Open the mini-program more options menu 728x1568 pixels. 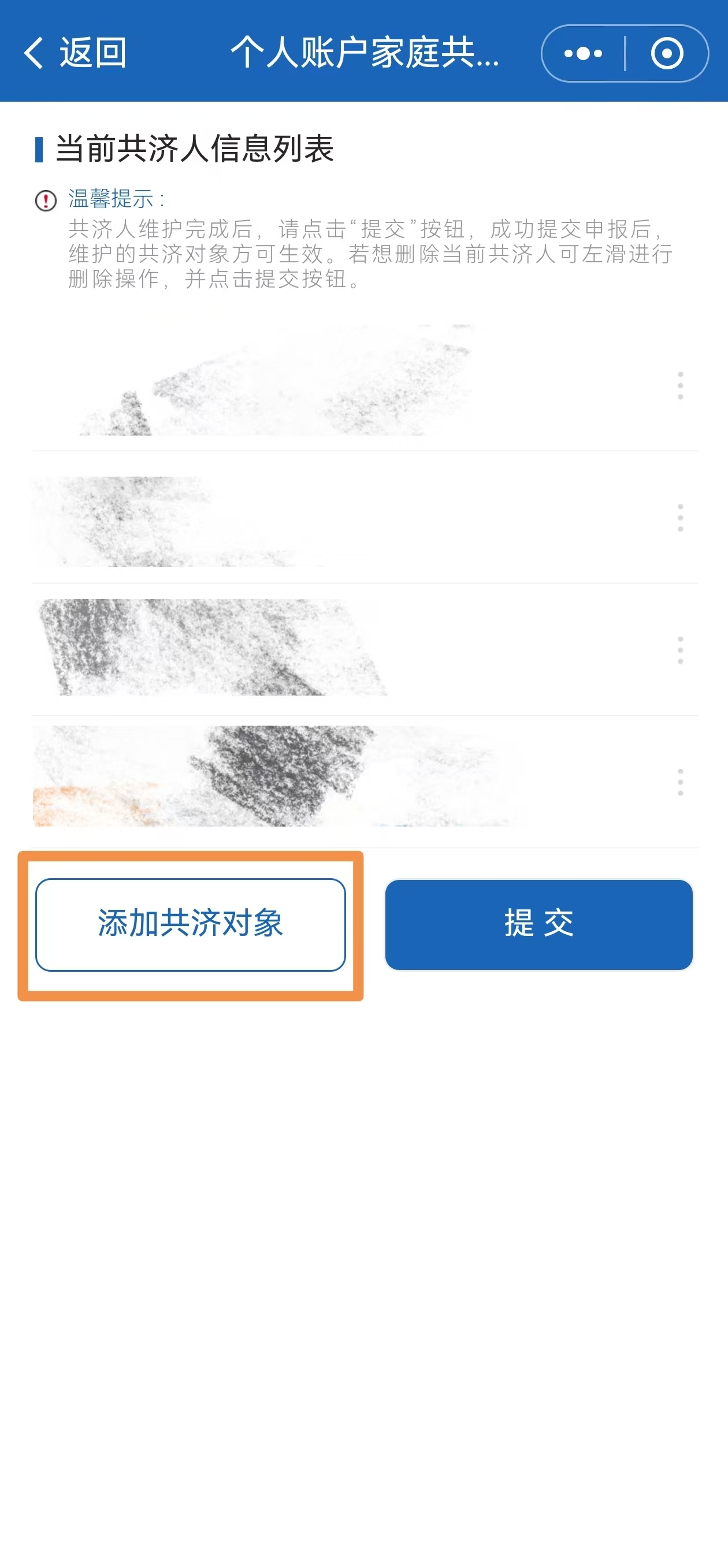click(582, 54)
